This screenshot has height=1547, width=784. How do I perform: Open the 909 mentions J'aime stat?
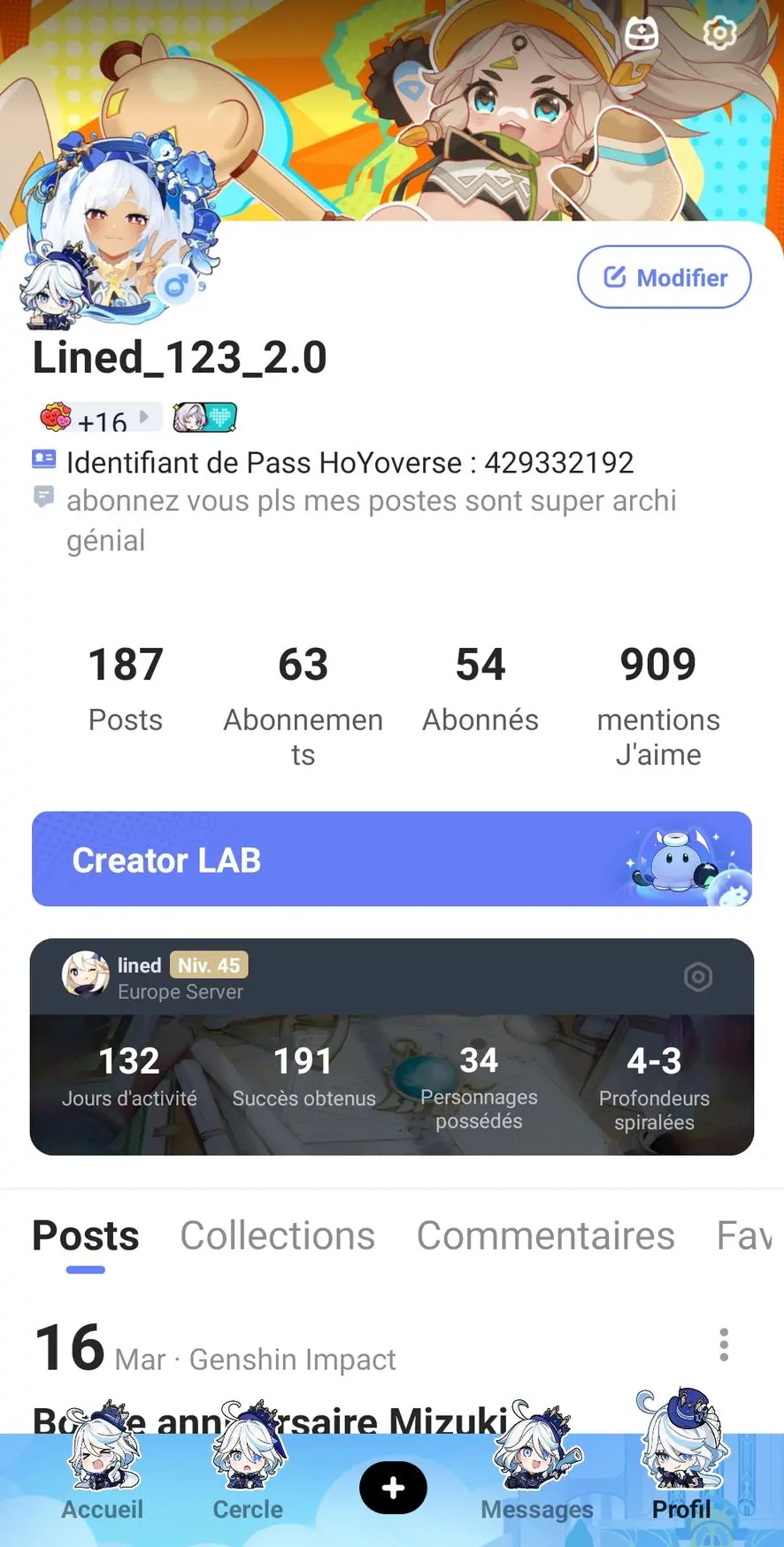pyautogui.click(x=657, y=699)
